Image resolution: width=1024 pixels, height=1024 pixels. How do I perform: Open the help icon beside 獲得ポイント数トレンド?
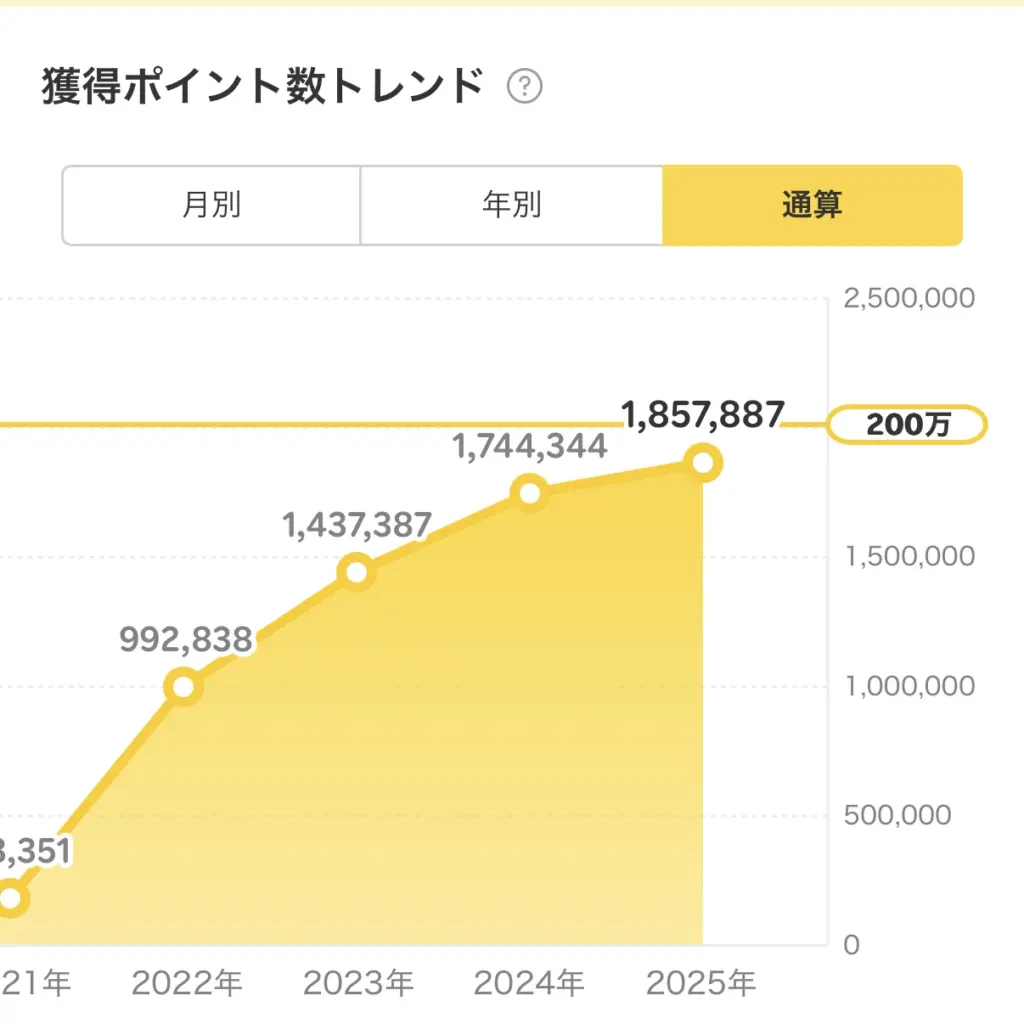coord(524,88)
